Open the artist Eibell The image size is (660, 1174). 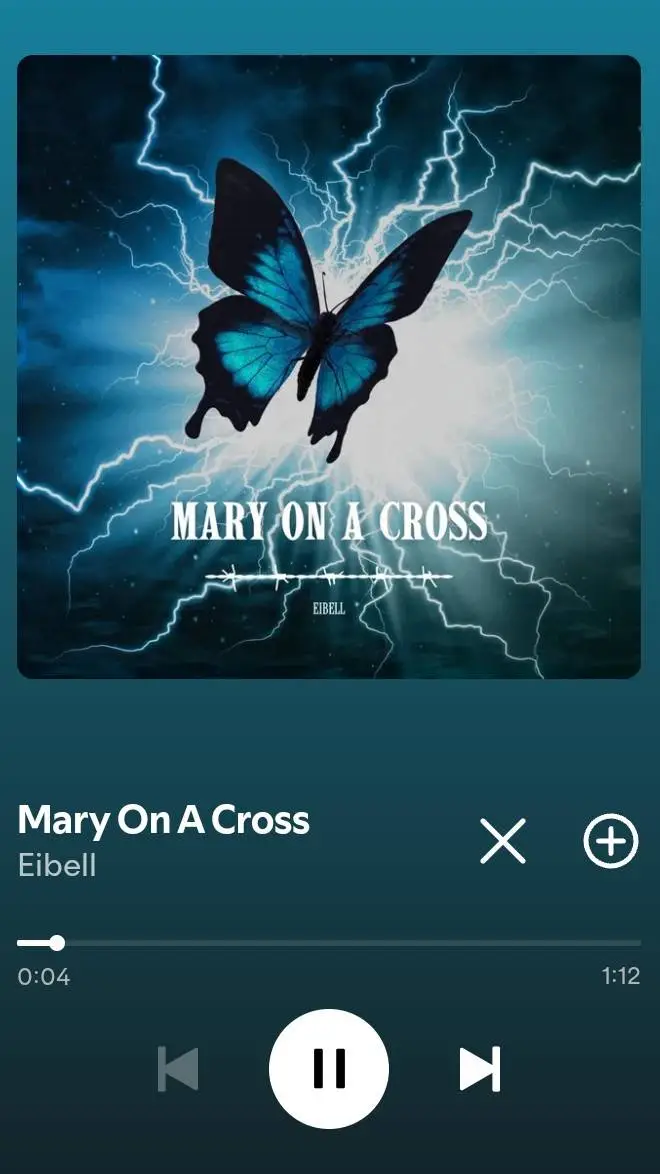click(57, 865)
